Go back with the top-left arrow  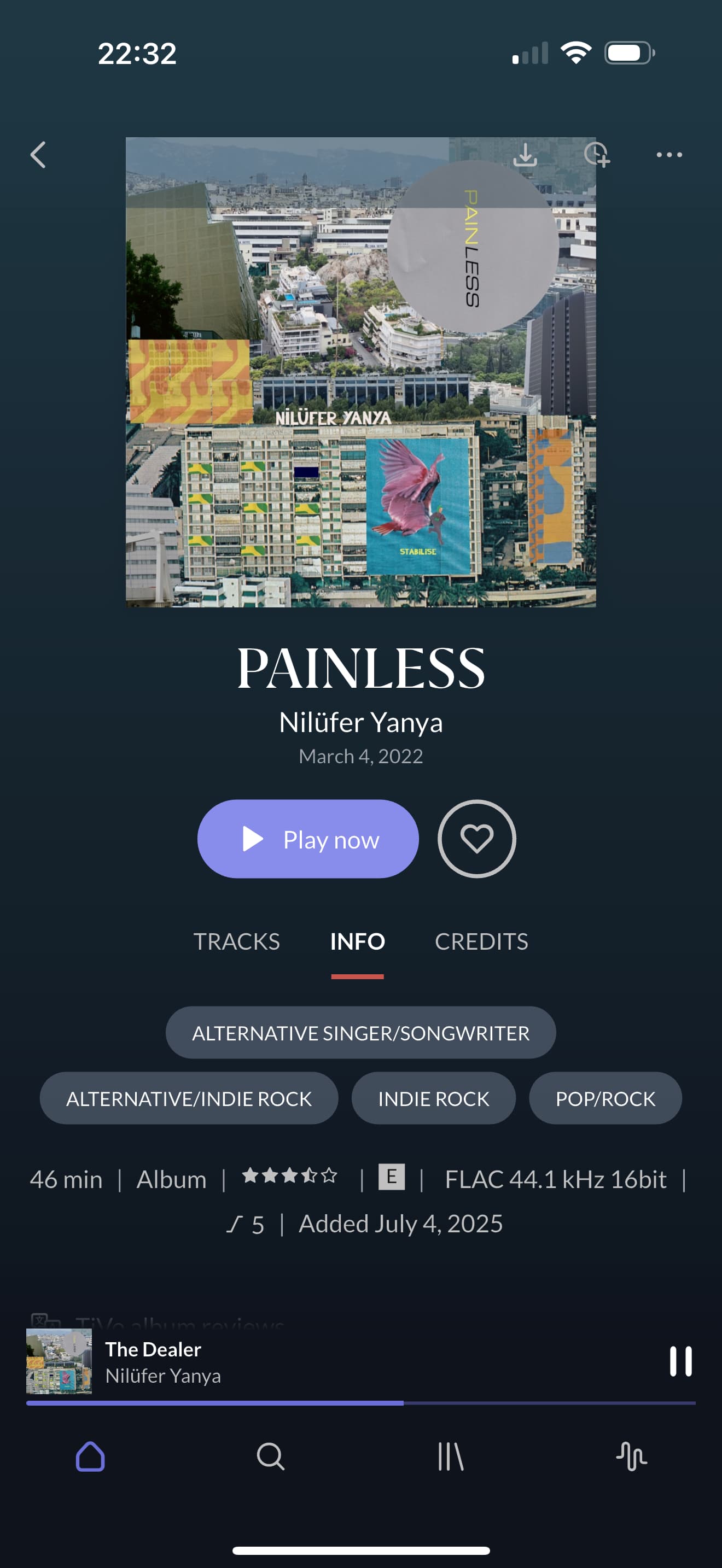coord(38,155)
